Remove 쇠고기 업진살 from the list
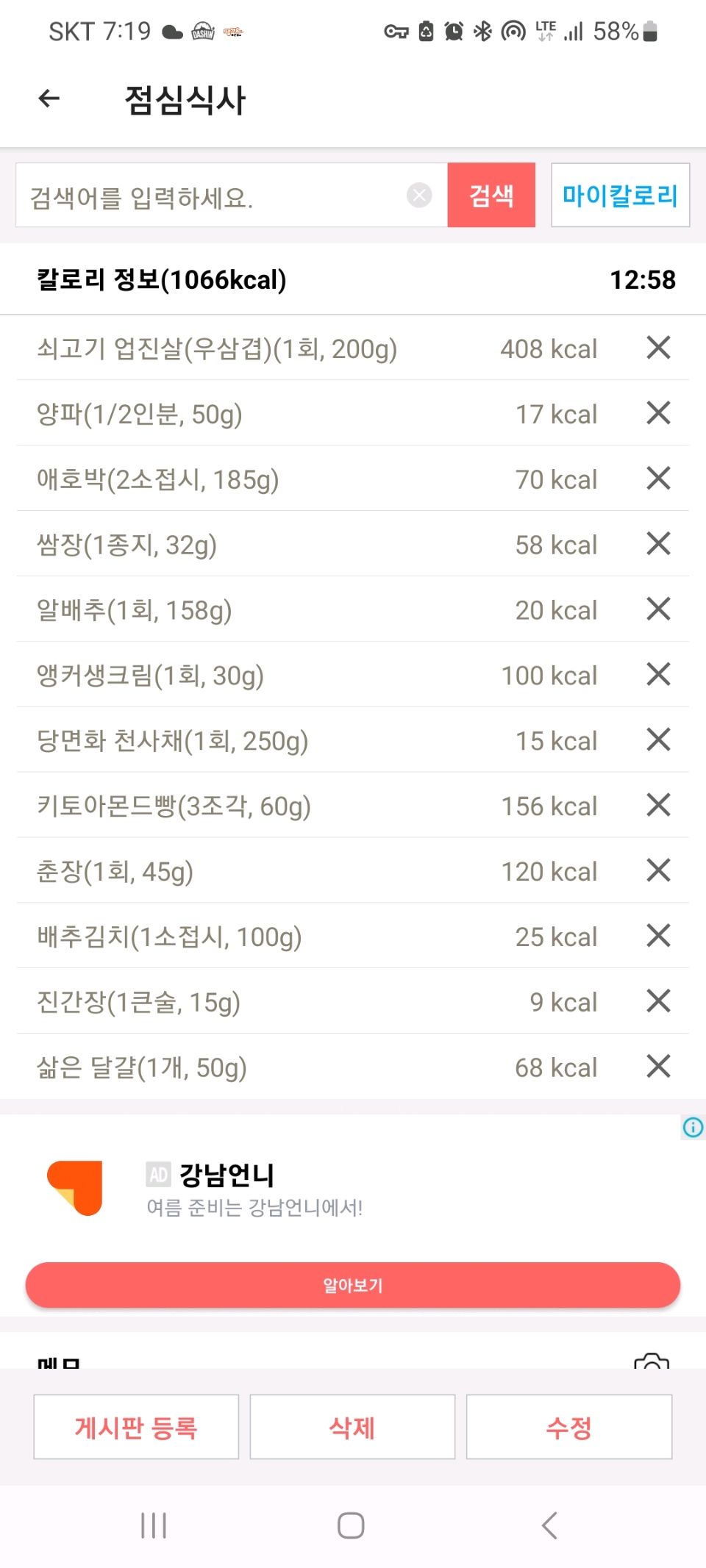Image resolution: width=706 pixels, height=1568 pixels. [658, 348]
